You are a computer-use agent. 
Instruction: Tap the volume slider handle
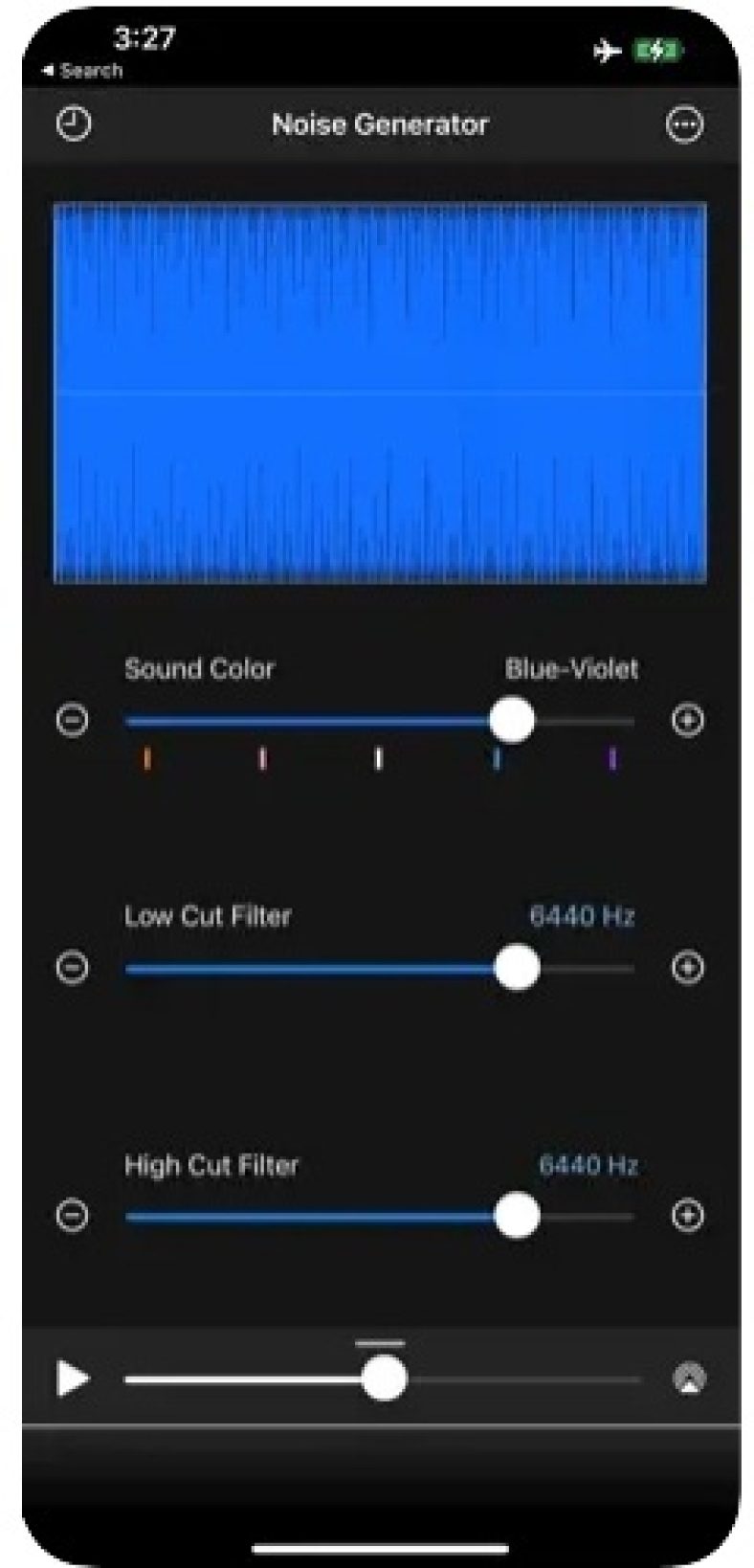click(x=387, y=1378)
